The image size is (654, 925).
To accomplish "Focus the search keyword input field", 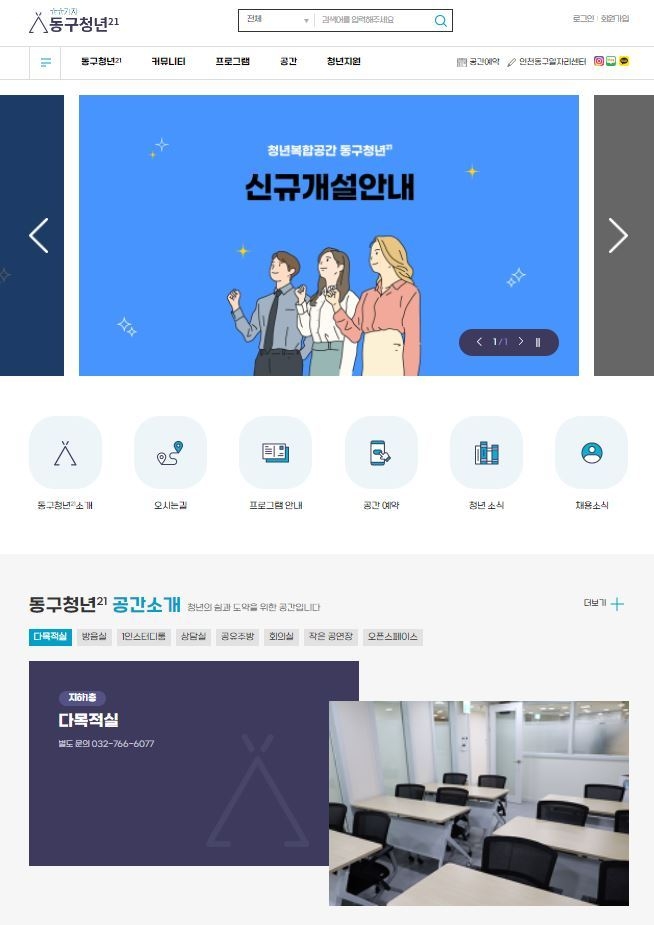I will [373, 20].
